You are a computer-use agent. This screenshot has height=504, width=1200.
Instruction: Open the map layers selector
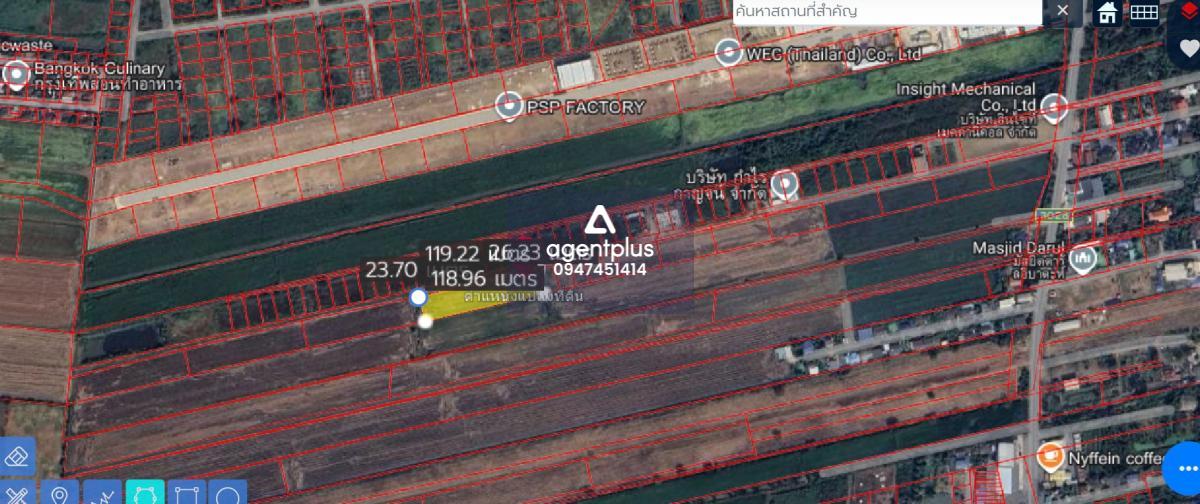[1187, 8]
